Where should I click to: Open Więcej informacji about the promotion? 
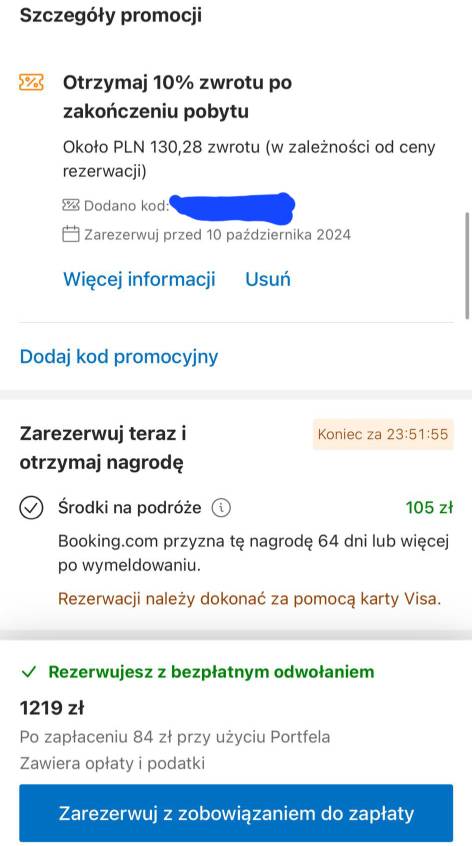(x=139, y=279)
